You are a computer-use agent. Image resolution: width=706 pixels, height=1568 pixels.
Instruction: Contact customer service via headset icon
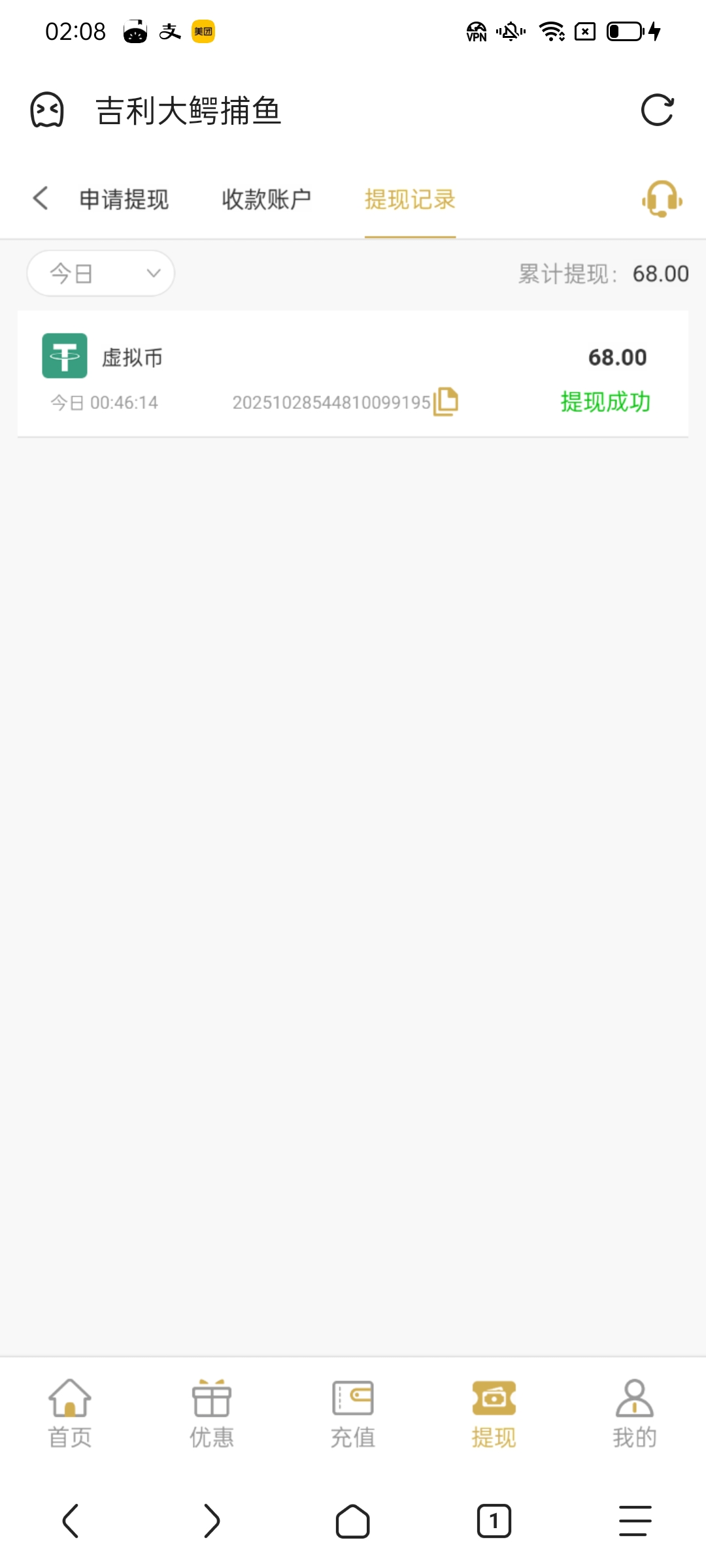662,199
